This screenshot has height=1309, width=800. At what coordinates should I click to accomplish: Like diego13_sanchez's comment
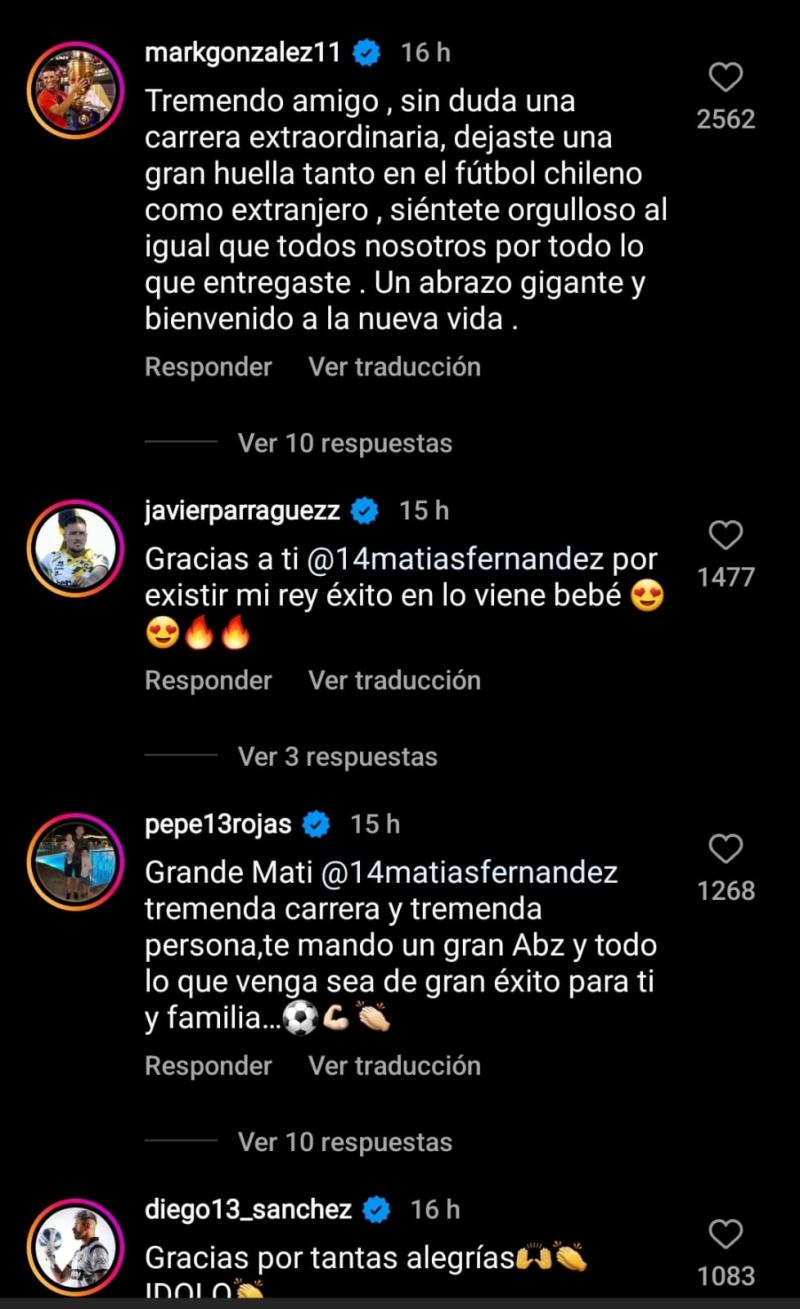[x=727, y=1235]
